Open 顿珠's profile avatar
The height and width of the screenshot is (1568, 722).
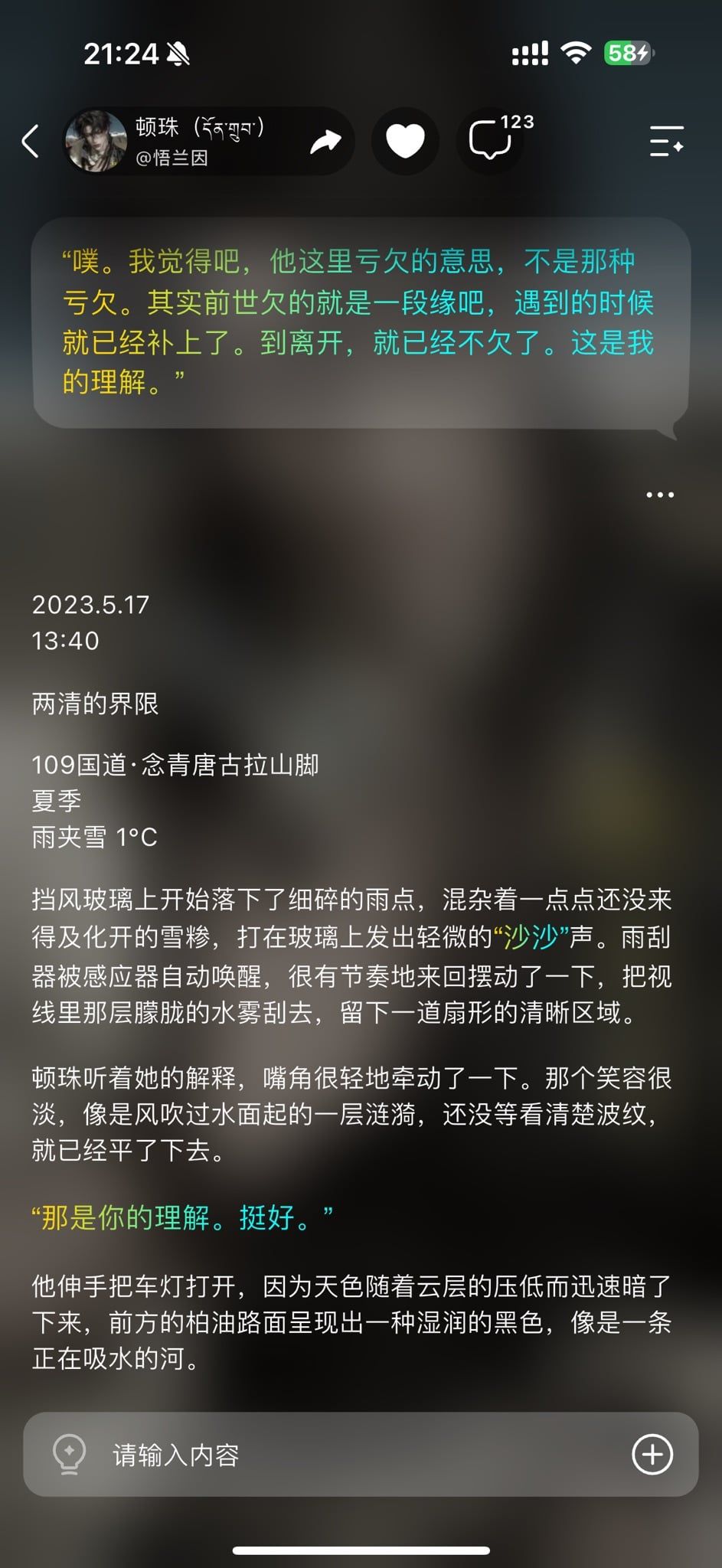coord(95,142)
